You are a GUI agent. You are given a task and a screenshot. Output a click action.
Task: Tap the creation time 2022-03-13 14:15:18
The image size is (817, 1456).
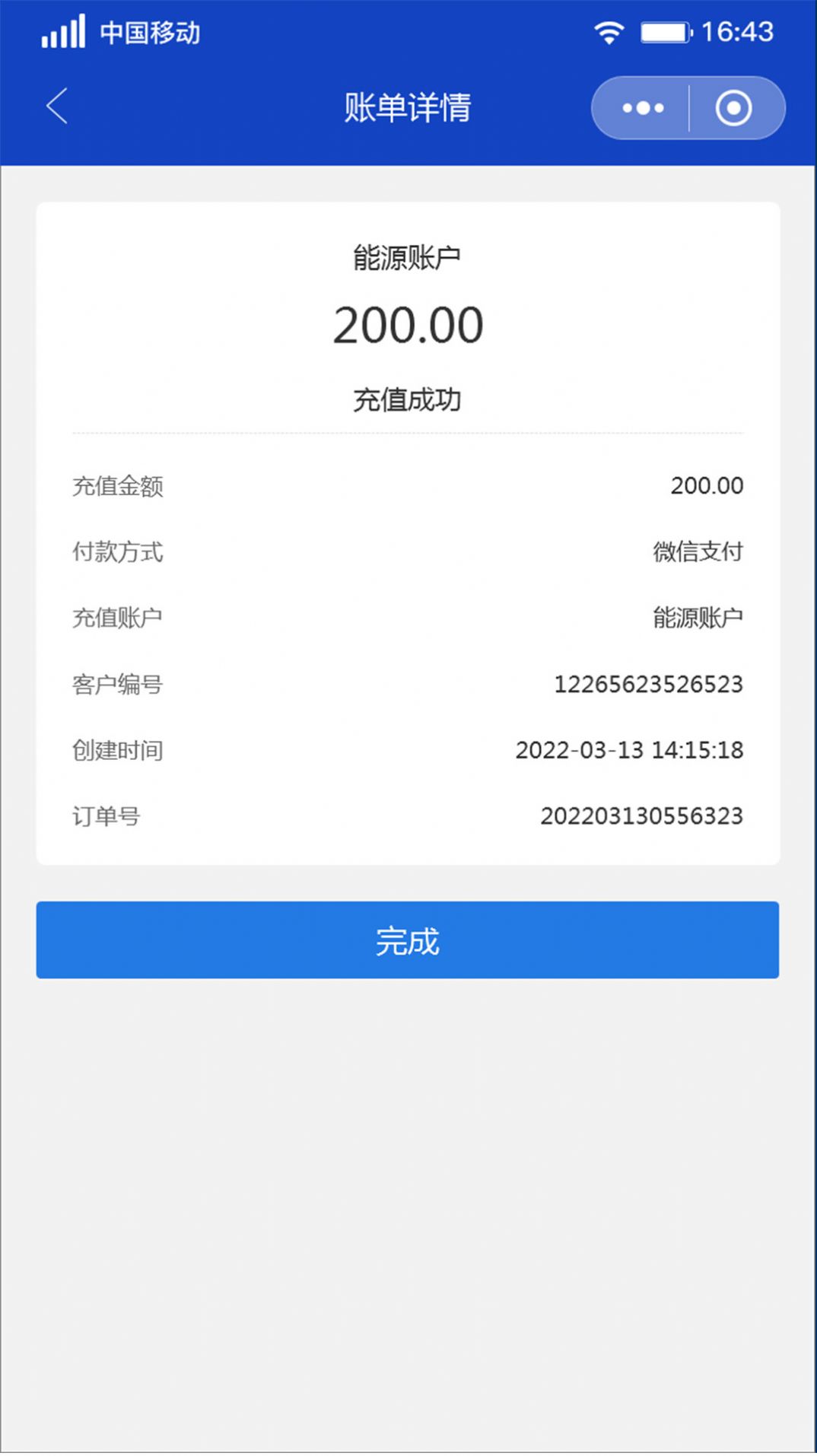pos(629,749)
